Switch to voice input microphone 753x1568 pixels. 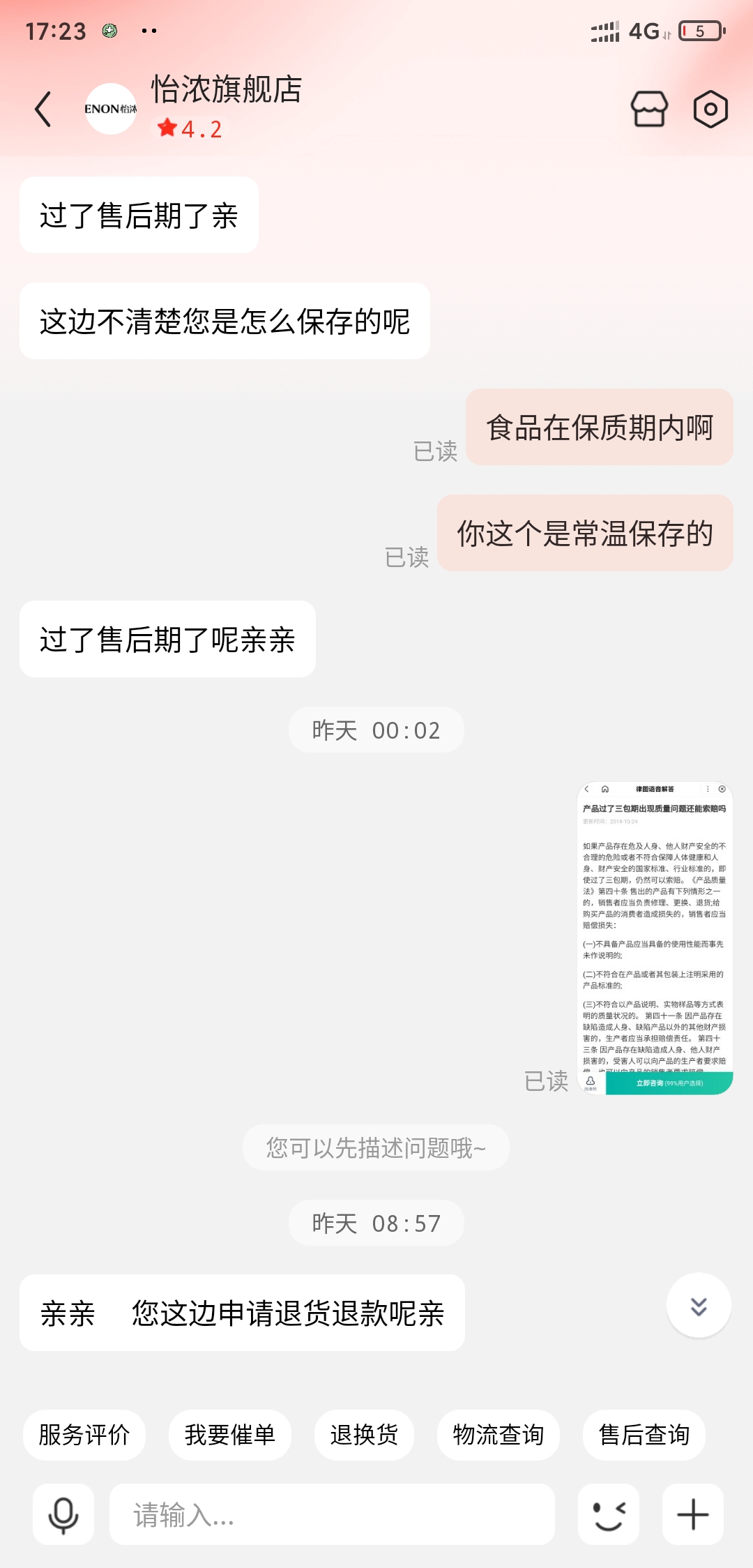pyautogui.click(x=63, y=1514)
